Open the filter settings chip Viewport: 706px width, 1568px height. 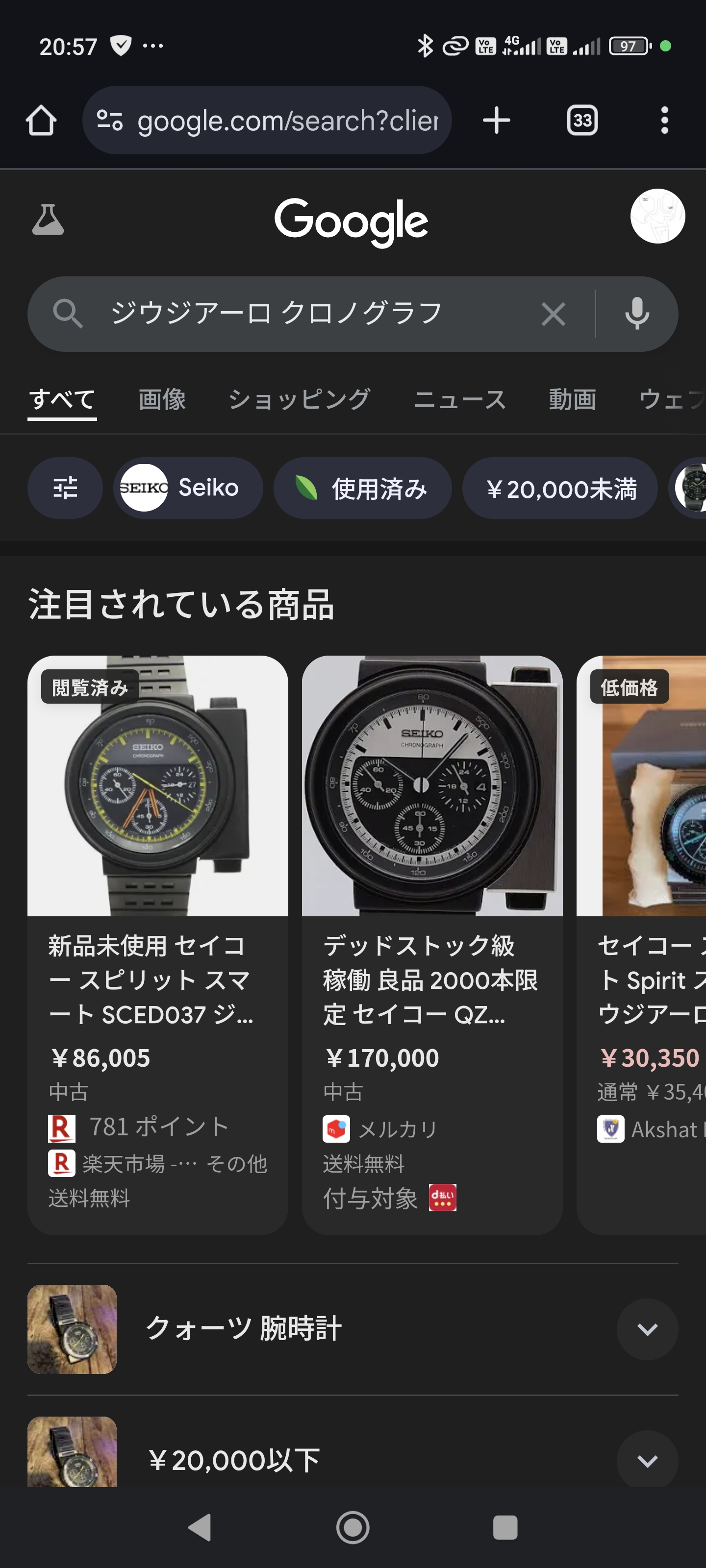(65, 488)
